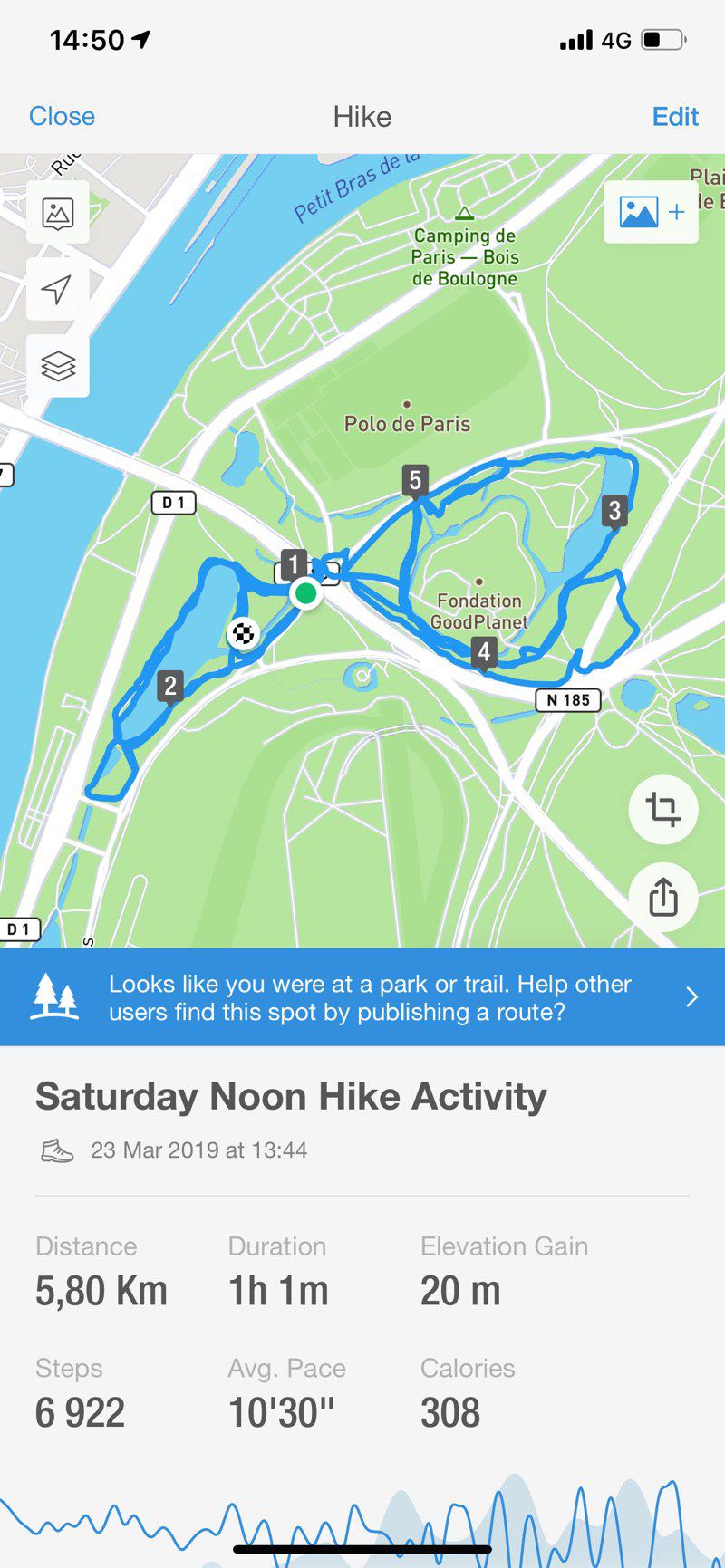Share this hike route
Screen dimensions: 725x1568
tap(663, 898)
